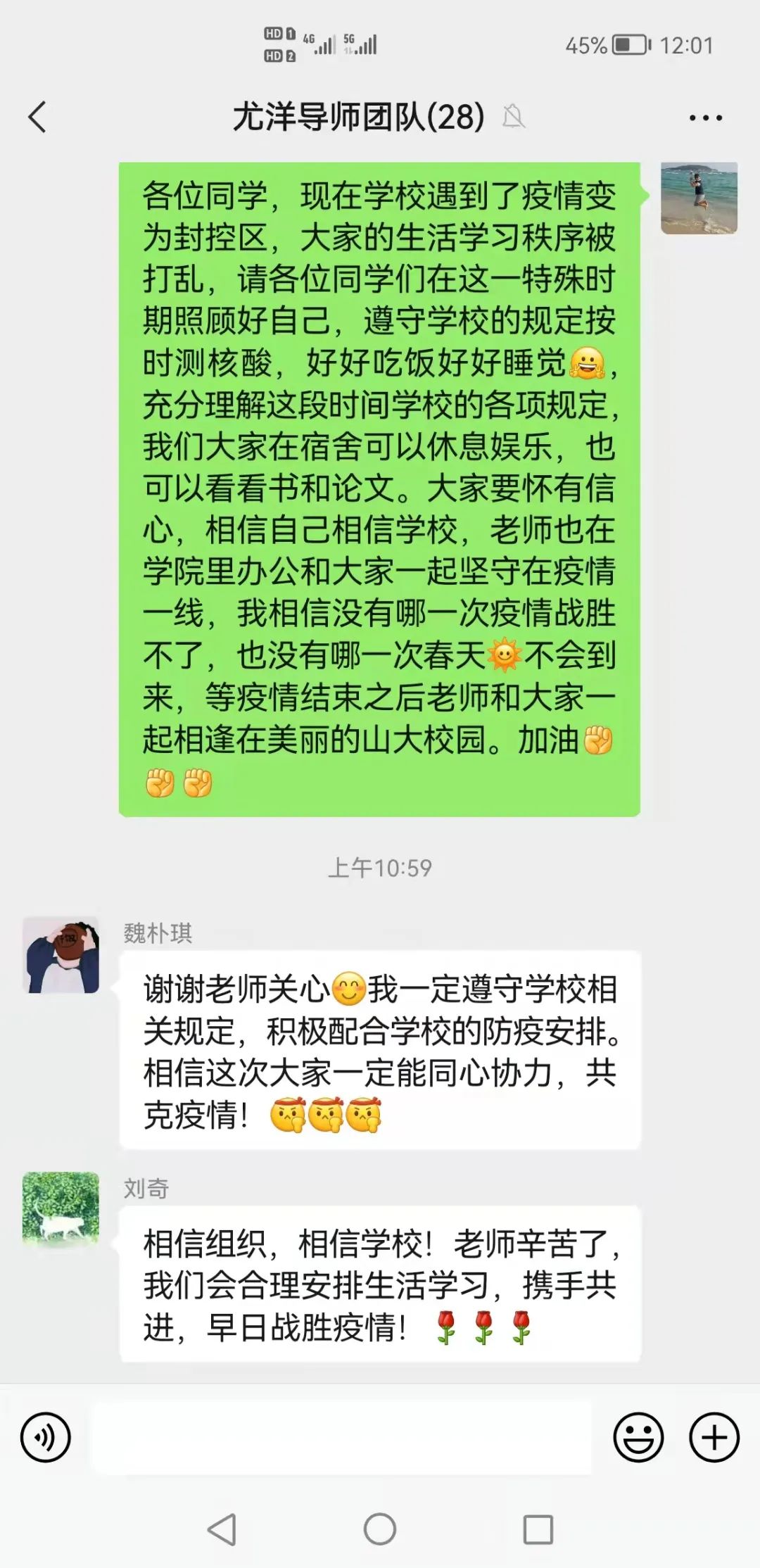Go back from the group chat

[38, 117]
